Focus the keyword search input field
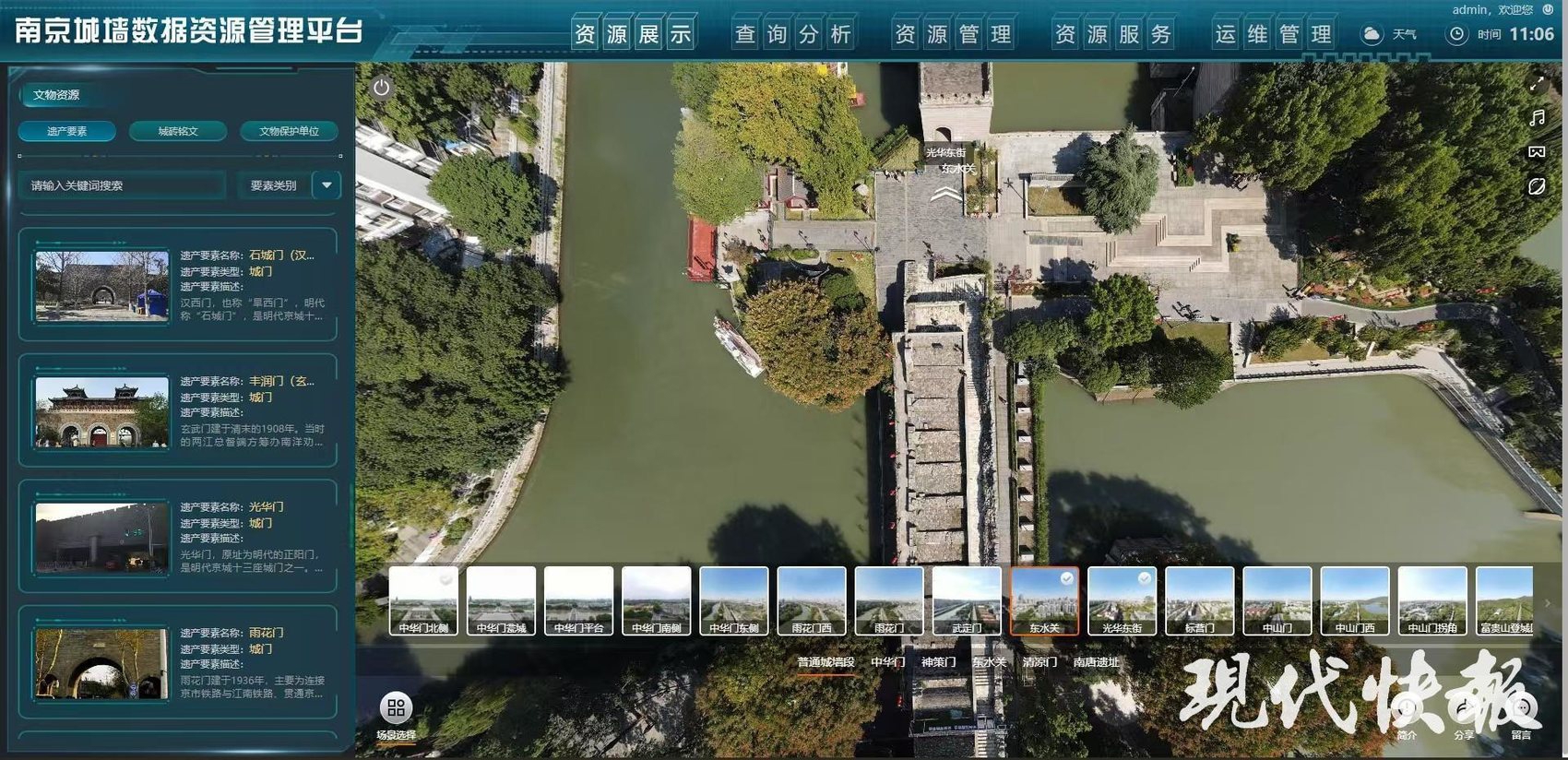 coord(122,185)
